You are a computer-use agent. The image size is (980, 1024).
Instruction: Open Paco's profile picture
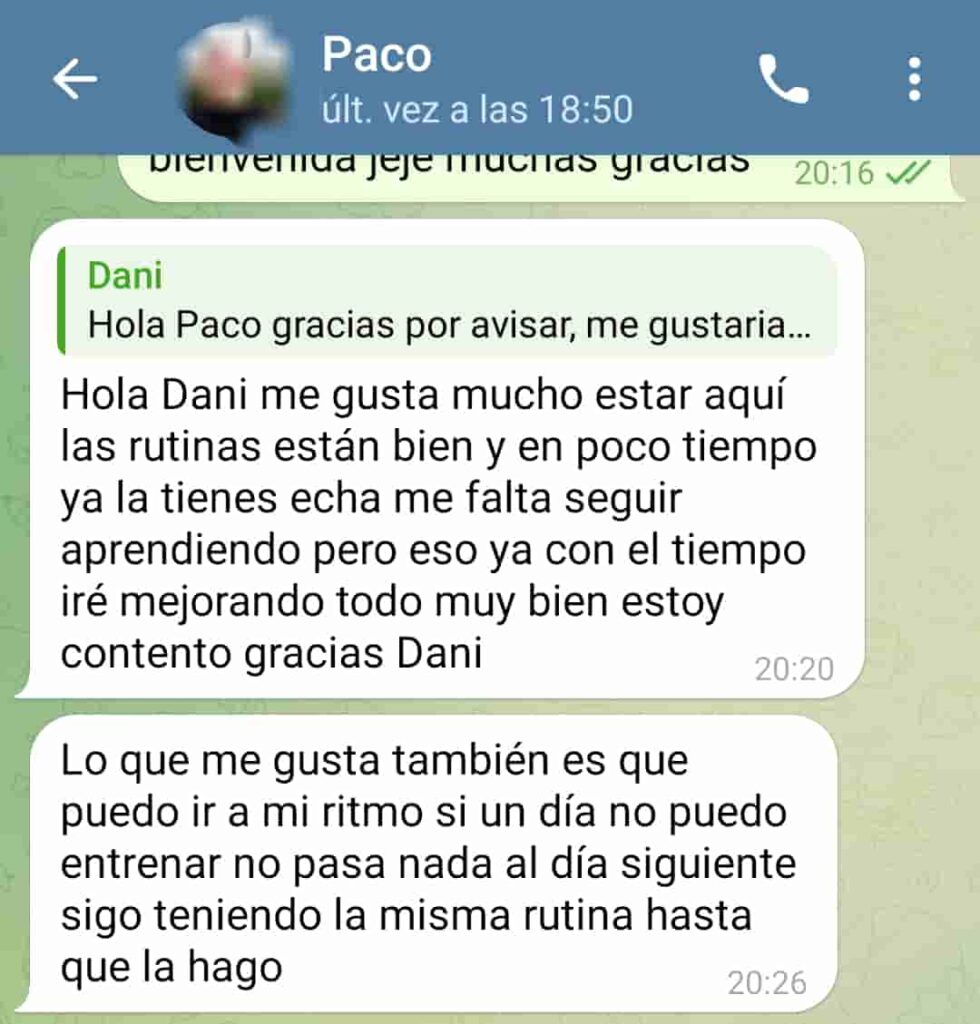click(234, 80)
